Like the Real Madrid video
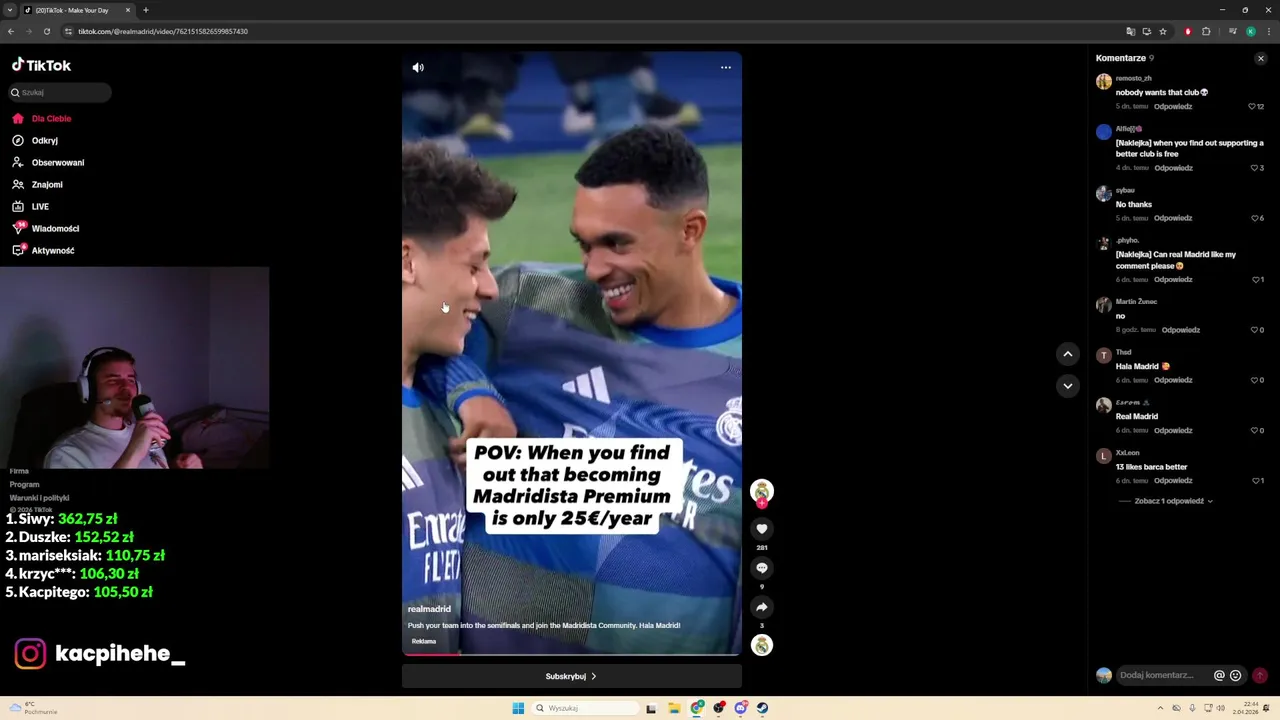 click(x=762, y=529)
